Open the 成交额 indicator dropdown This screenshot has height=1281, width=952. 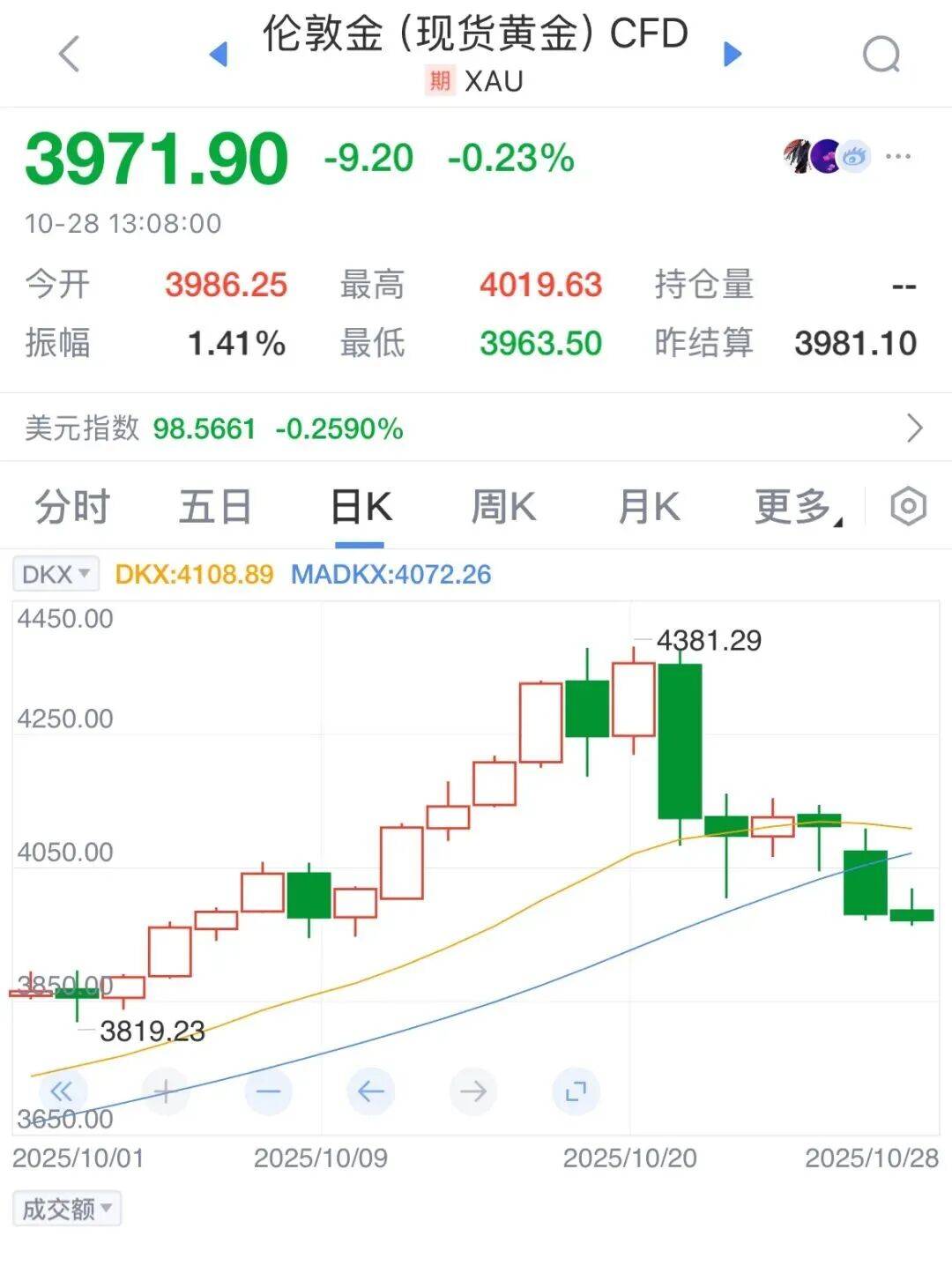(67, 1209)
